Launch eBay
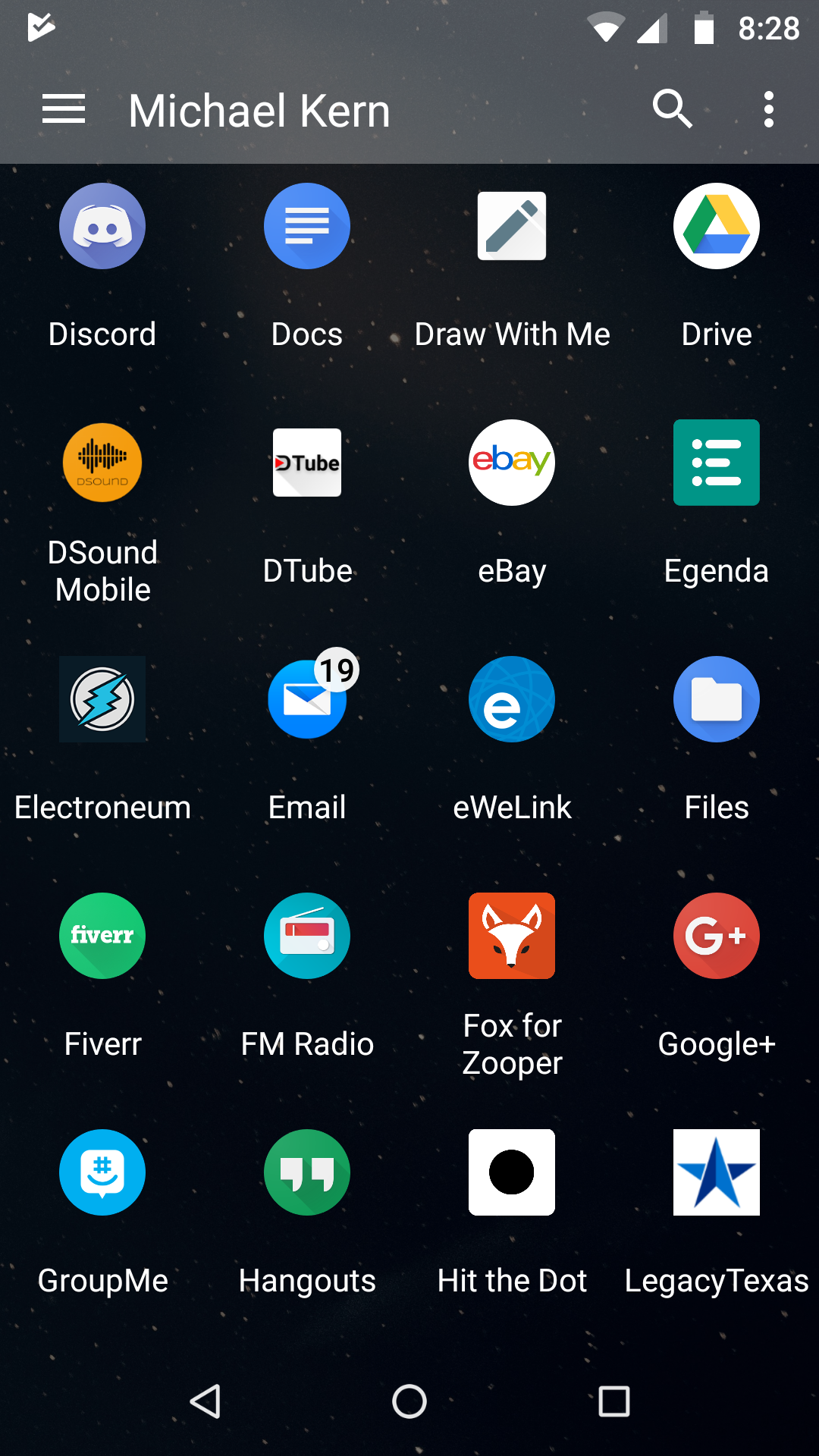 pos(512,463)
